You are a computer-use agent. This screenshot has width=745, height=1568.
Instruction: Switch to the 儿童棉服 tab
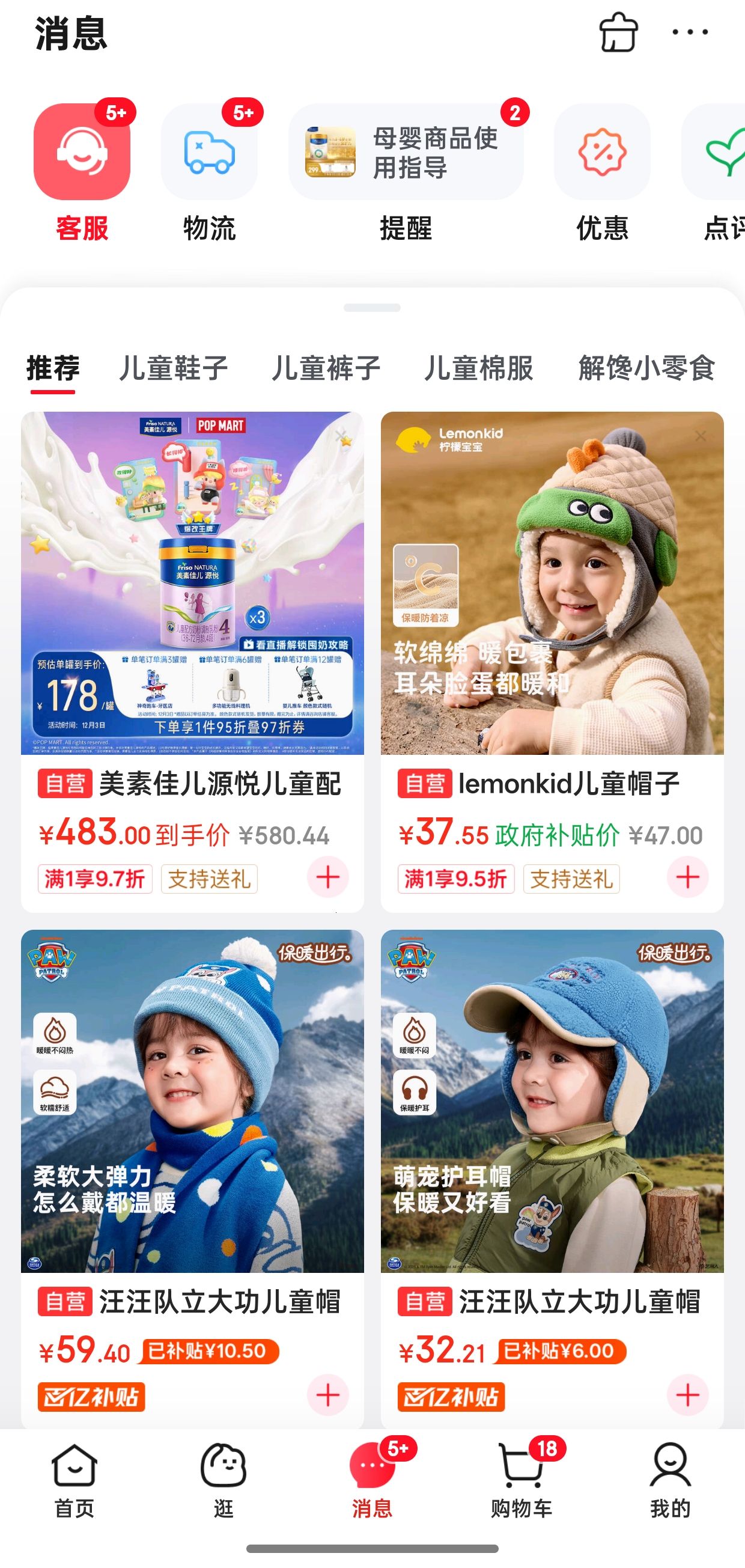[479, 368]
